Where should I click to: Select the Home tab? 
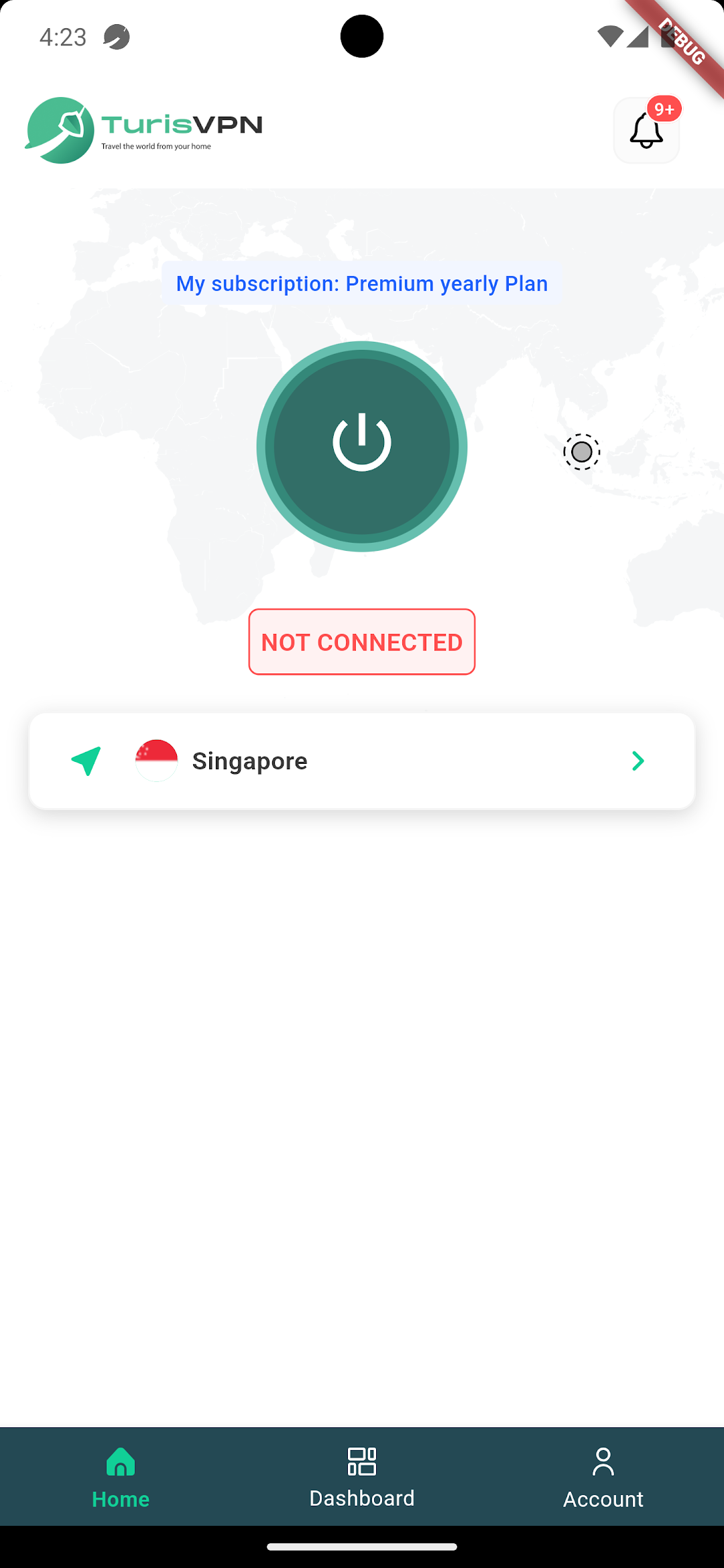point(121,1477)
